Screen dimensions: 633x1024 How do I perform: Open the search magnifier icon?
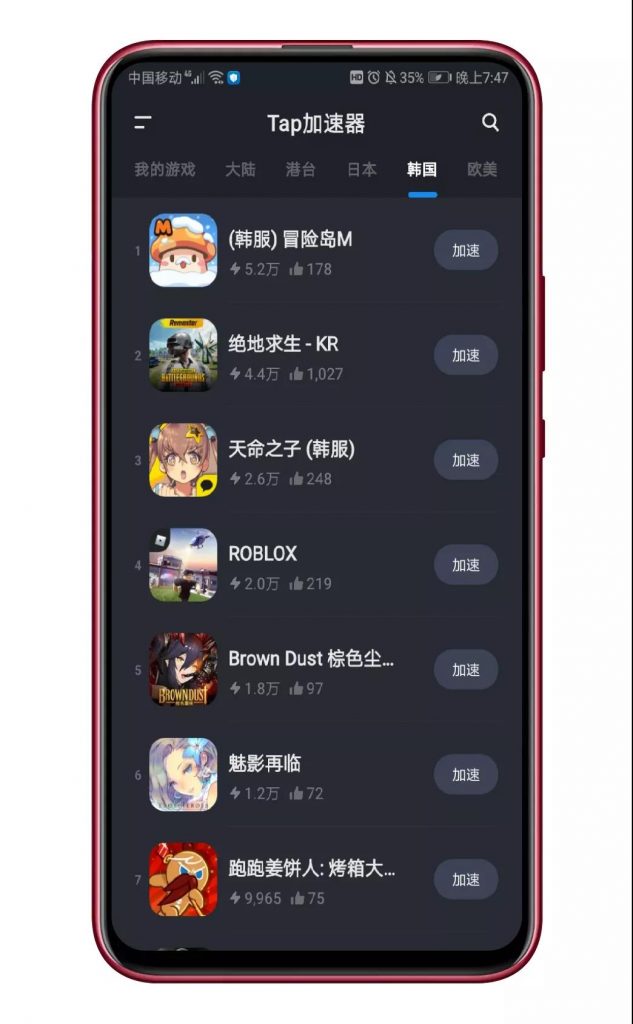pos(490,123)
